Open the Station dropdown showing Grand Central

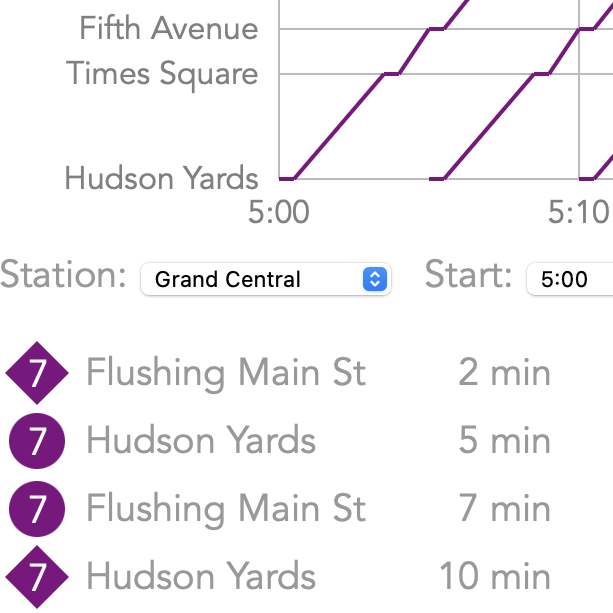(266, 280)
